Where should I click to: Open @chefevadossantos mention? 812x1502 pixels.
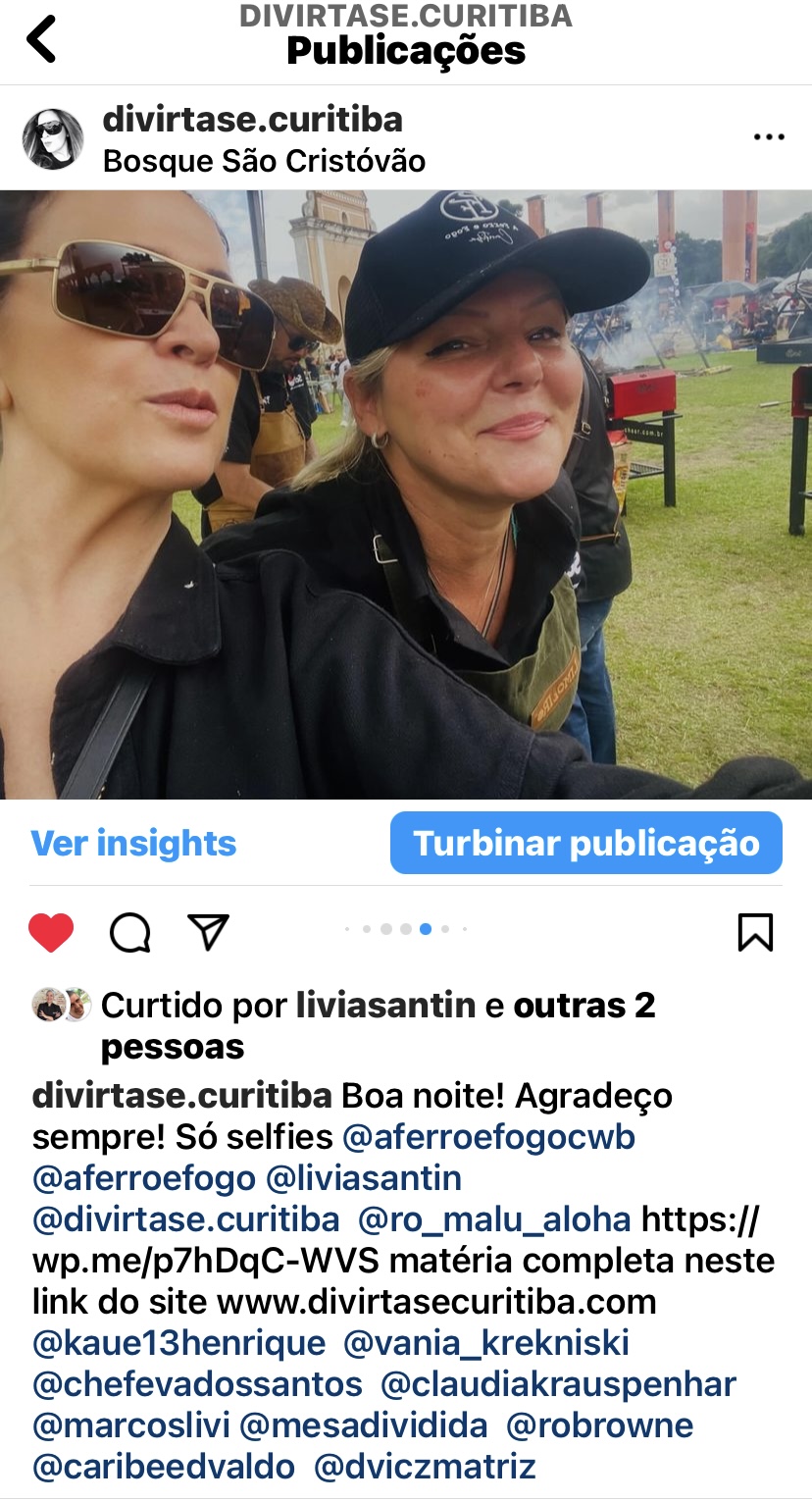click(x=197, y=1384)
